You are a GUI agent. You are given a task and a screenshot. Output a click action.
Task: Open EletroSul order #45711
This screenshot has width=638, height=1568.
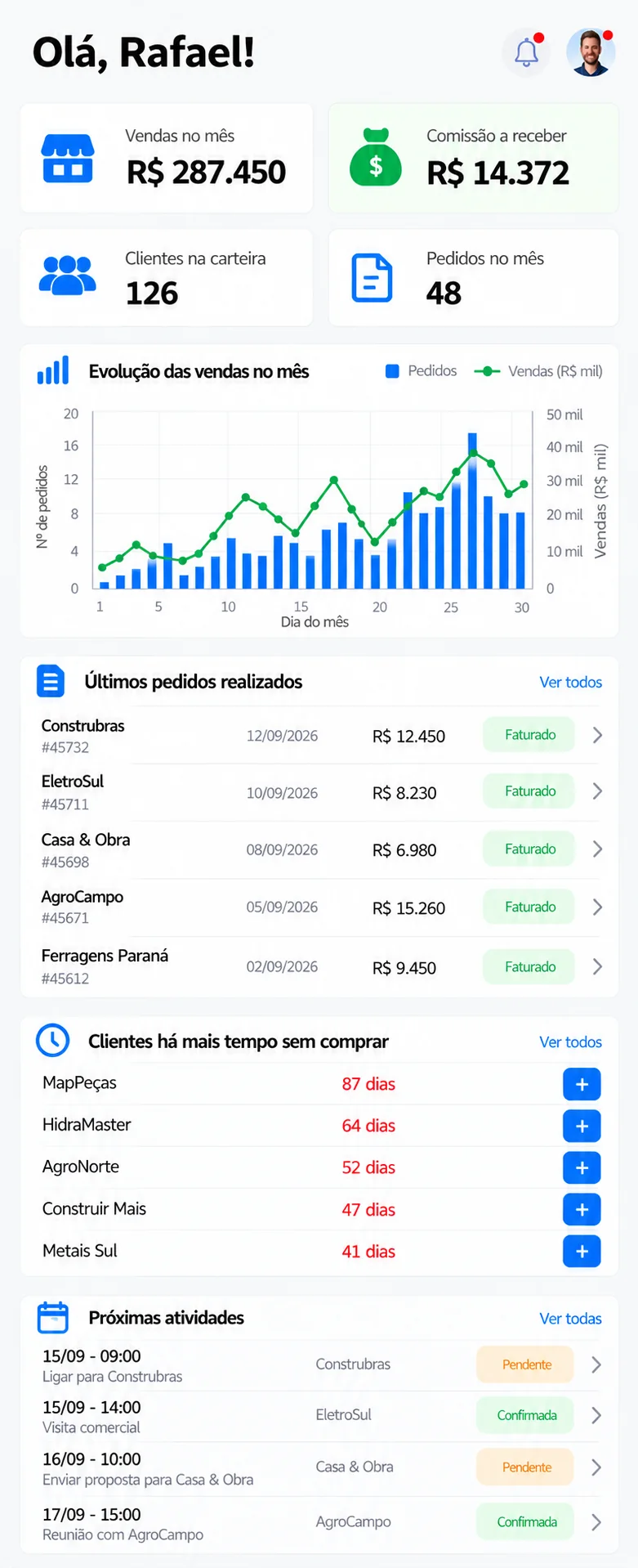(x=319, y=792)
